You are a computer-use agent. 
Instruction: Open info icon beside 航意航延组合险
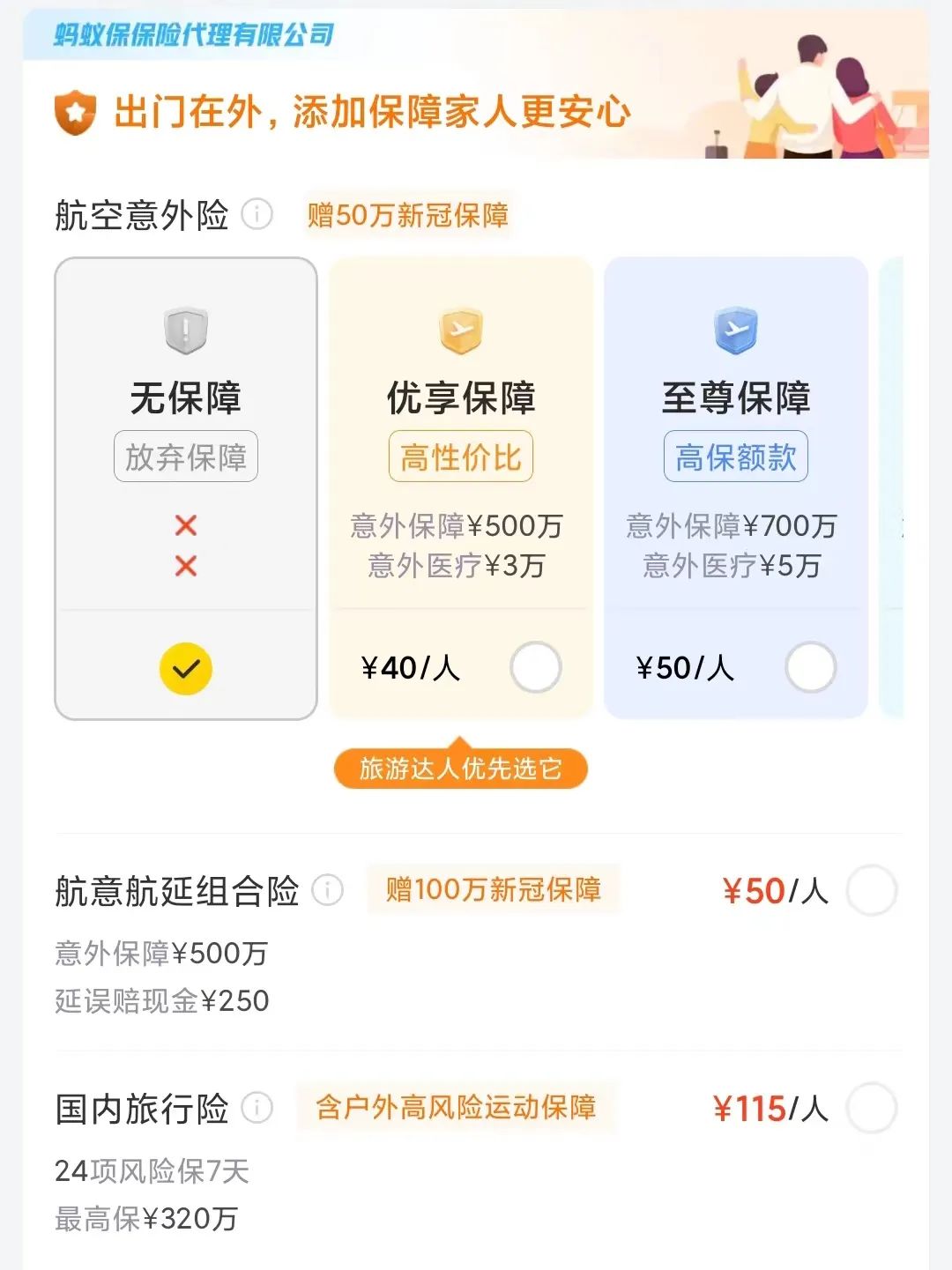(x=328, y=890)
